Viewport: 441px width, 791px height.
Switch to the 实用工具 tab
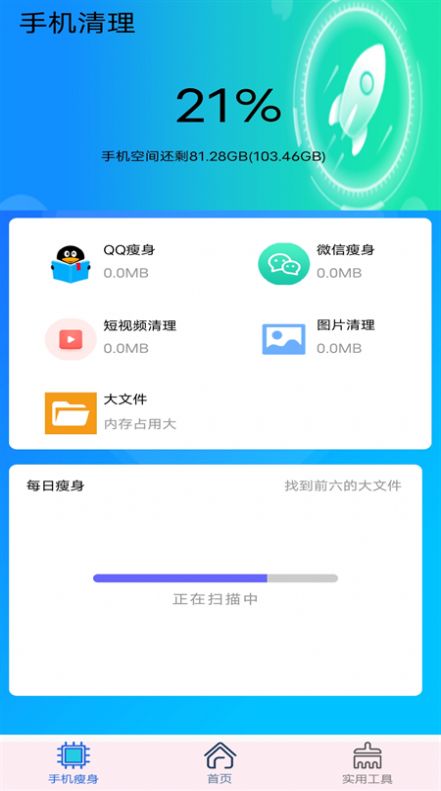click(x=367, y=763)
